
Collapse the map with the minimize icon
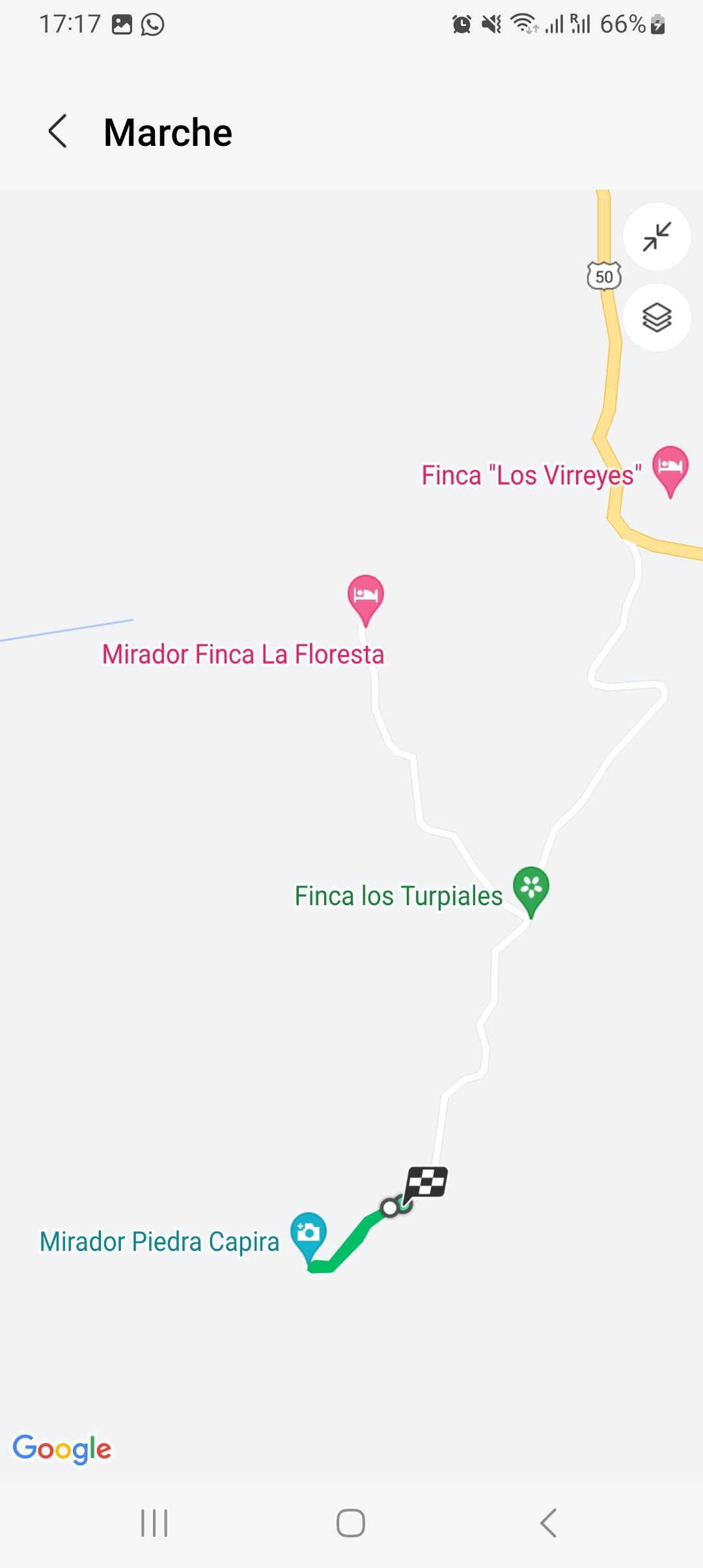tap(656, 237)
